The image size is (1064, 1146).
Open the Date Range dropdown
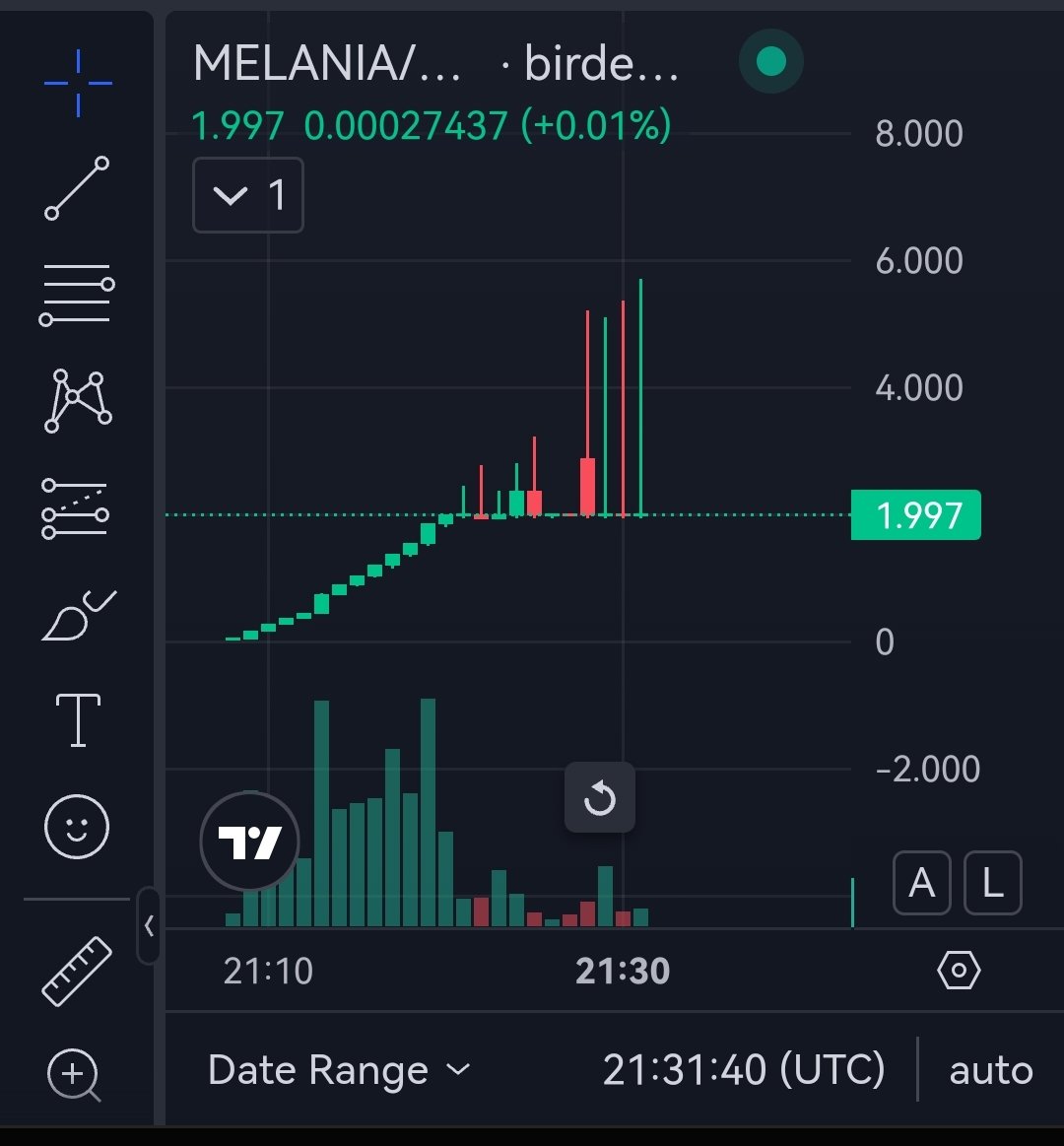[x=340, y=1070]
